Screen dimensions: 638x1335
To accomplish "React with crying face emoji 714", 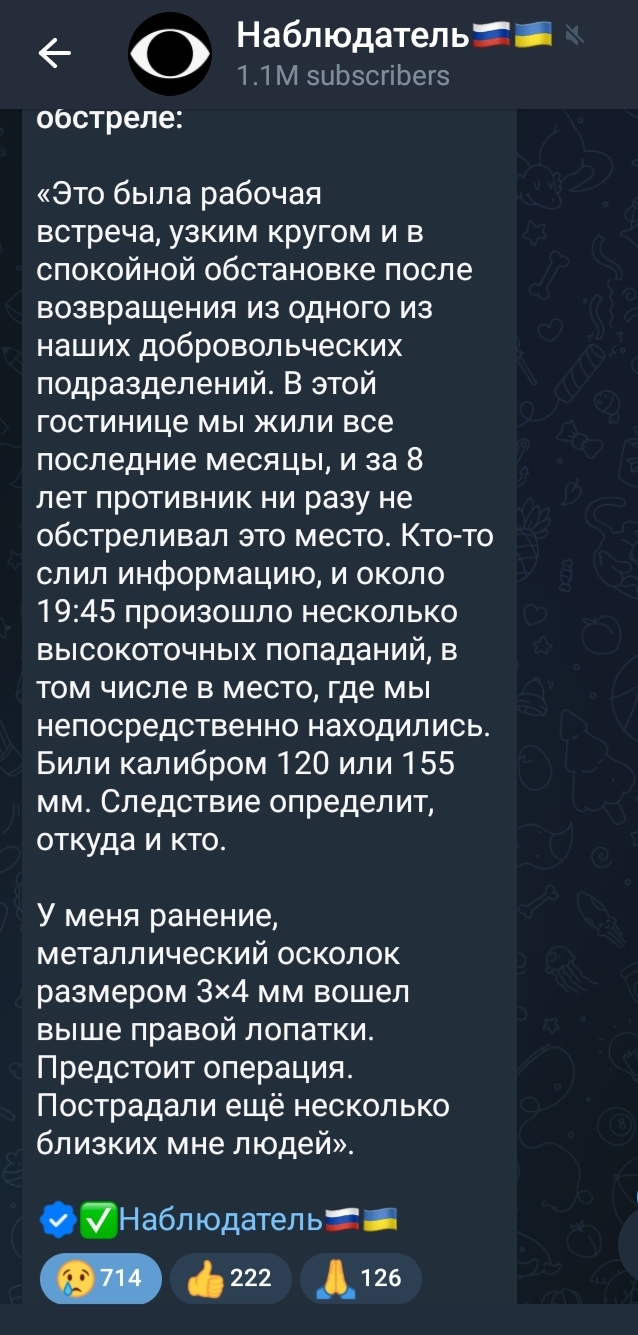I will 100,1277.
